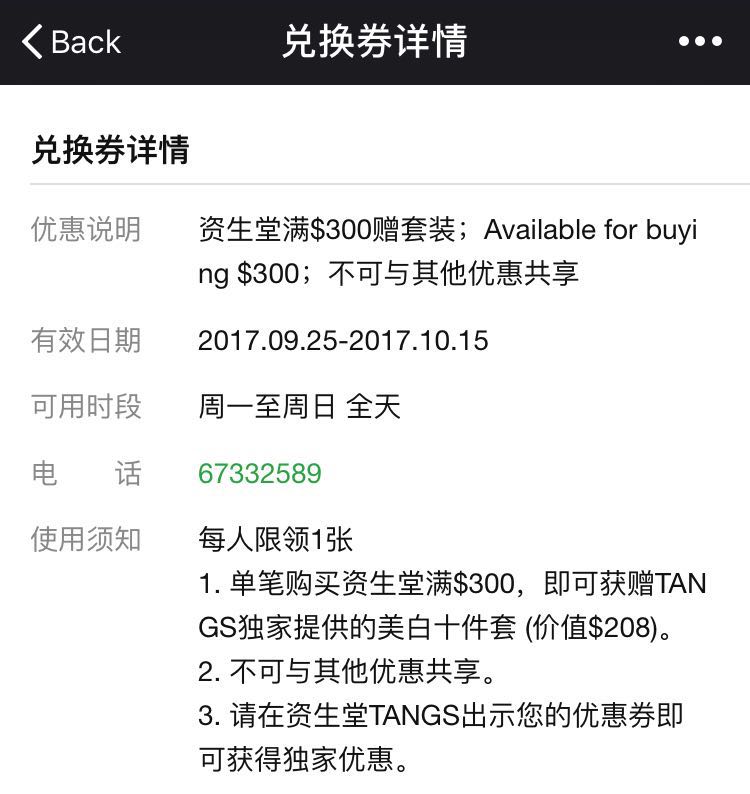Viewport: 750px width, 794px height.
Task: Open the three-dot more options menu
Action: point(699,42)
